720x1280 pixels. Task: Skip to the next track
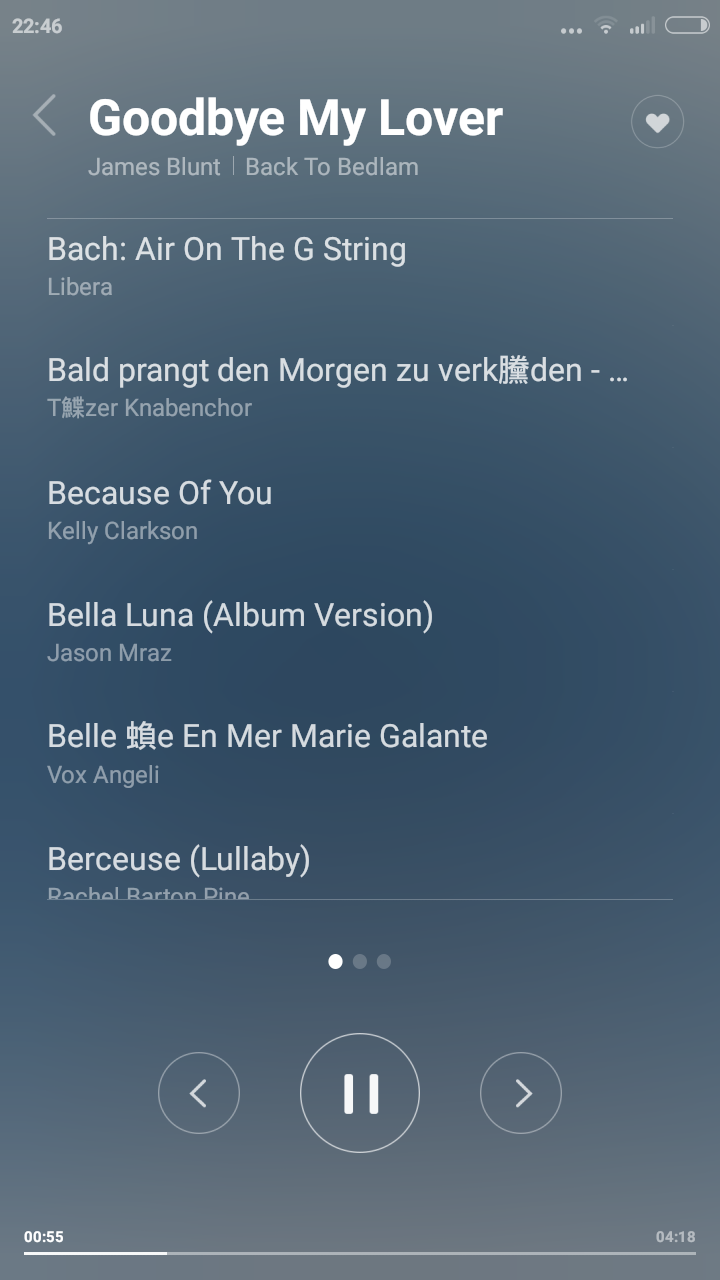click(x=521, y=1093)
